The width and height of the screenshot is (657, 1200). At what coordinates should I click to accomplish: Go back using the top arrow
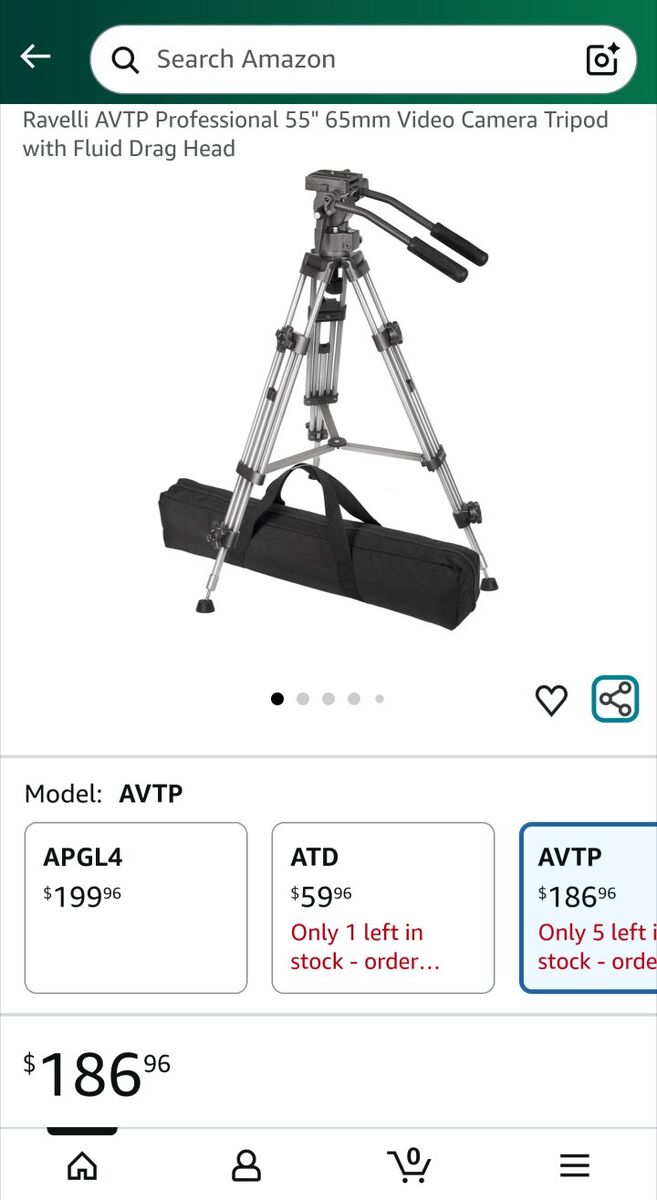(x=36, y=57)
